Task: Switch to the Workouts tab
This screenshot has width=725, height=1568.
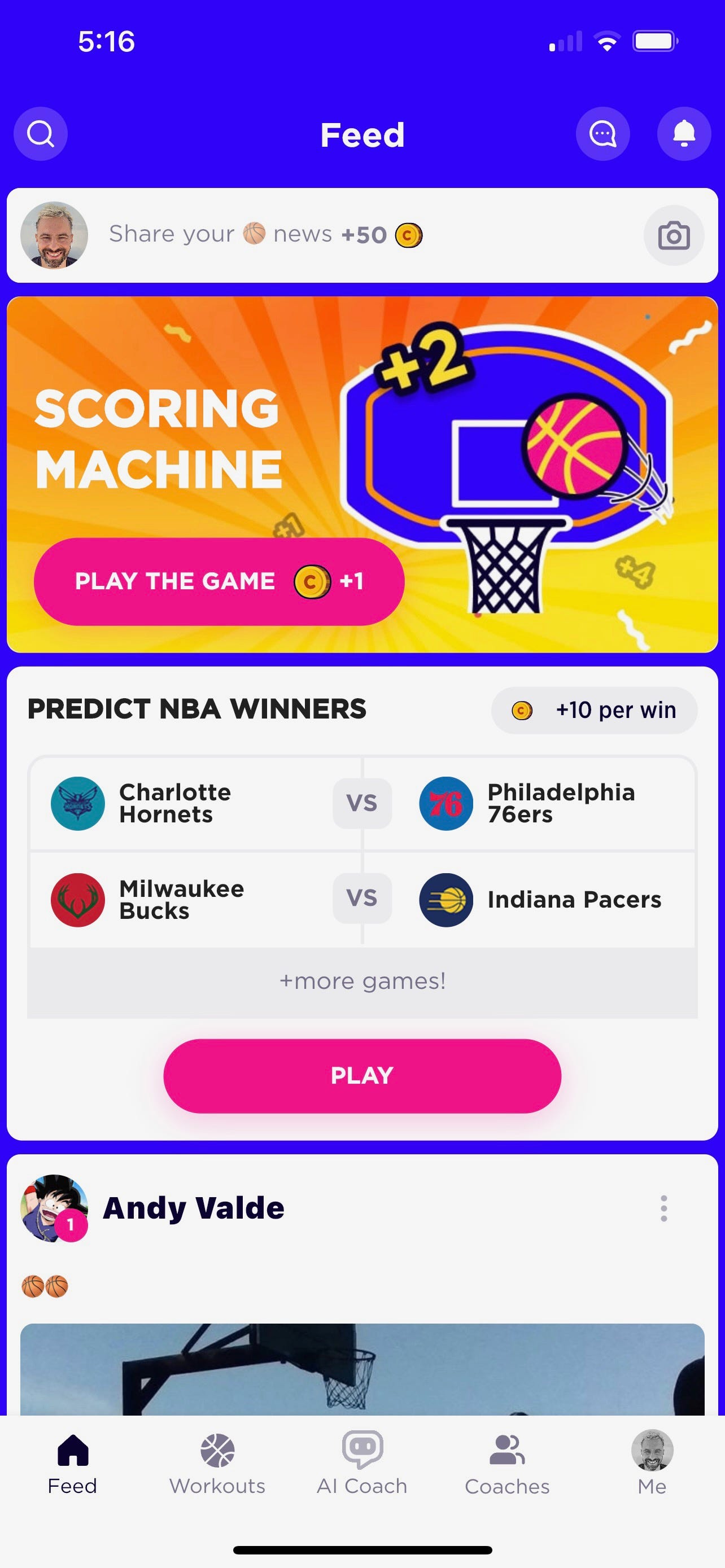Action: 217,1464
